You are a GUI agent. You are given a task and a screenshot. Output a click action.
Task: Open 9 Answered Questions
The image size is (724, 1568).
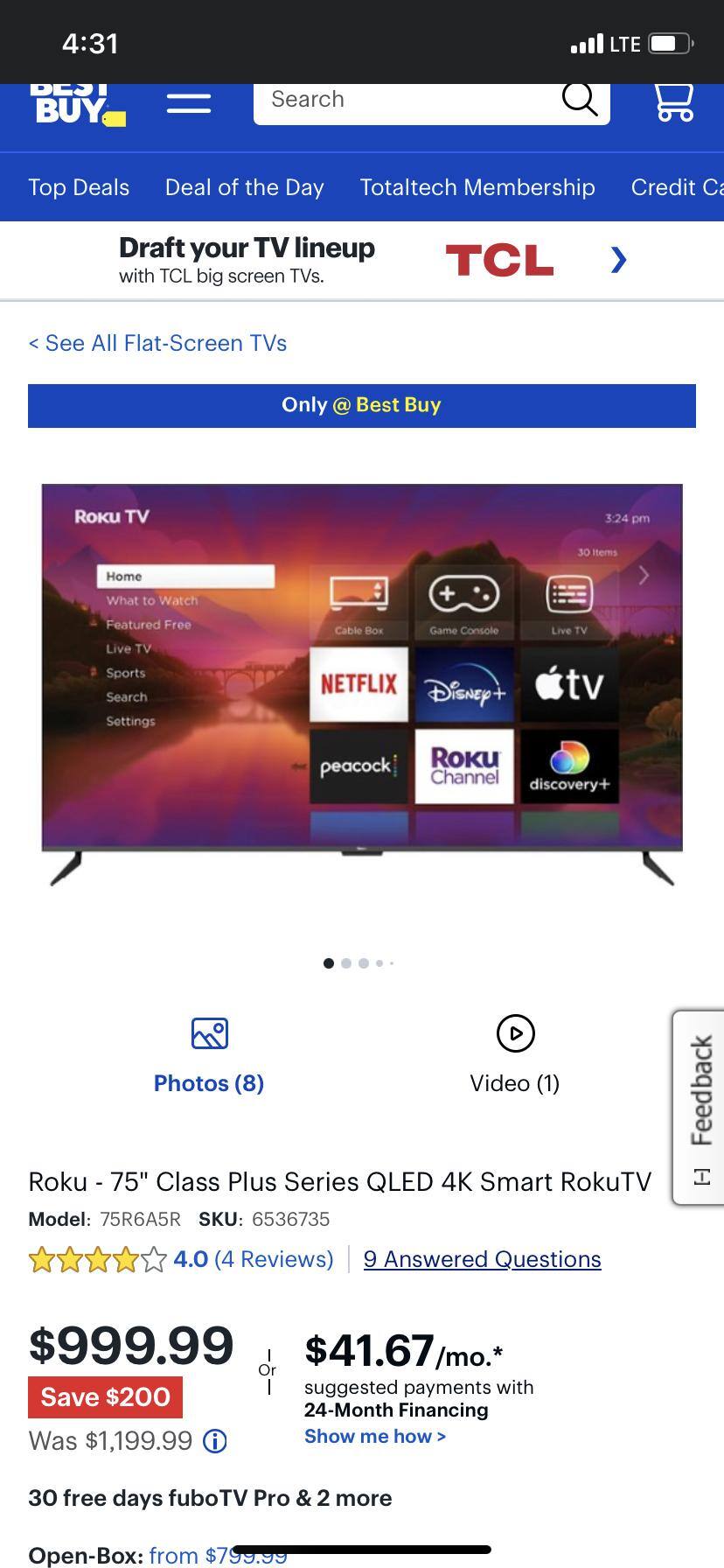(x=482, y=1259)
